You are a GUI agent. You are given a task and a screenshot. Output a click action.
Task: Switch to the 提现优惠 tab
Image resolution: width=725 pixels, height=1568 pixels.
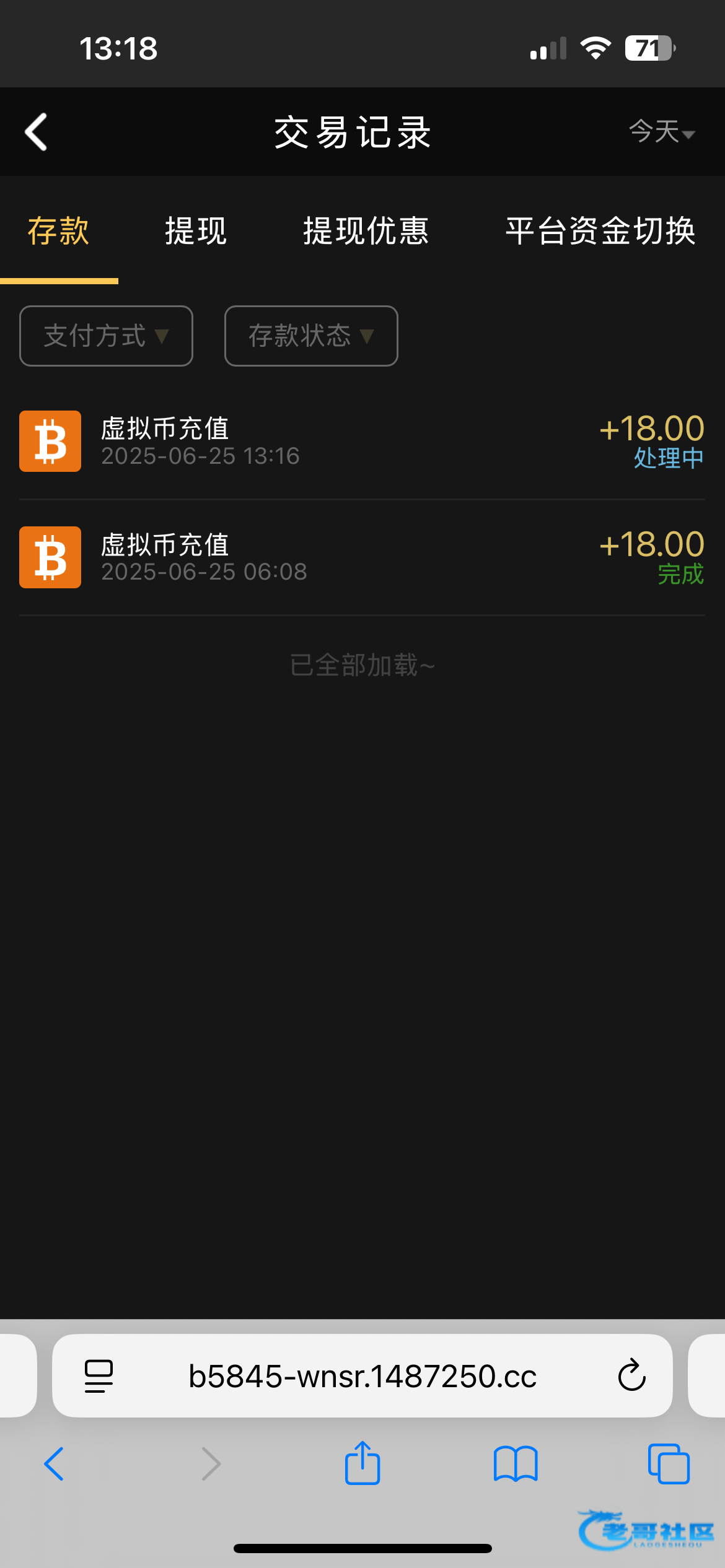(366, 231)
